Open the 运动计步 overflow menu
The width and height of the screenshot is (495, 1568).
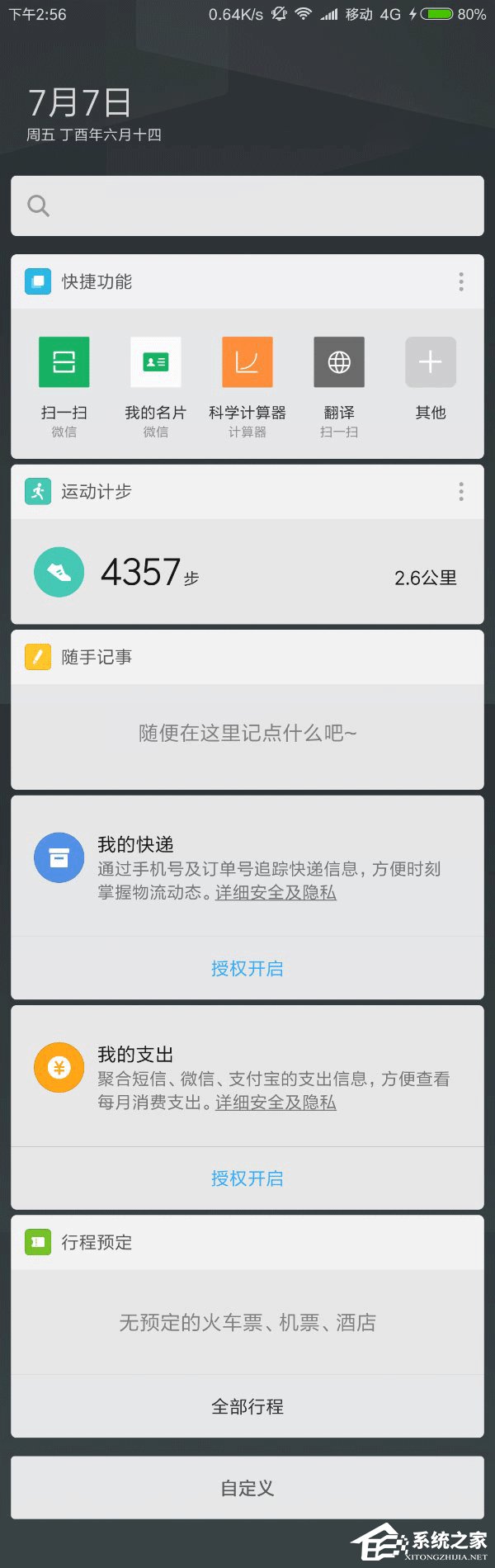pos(460,492)
